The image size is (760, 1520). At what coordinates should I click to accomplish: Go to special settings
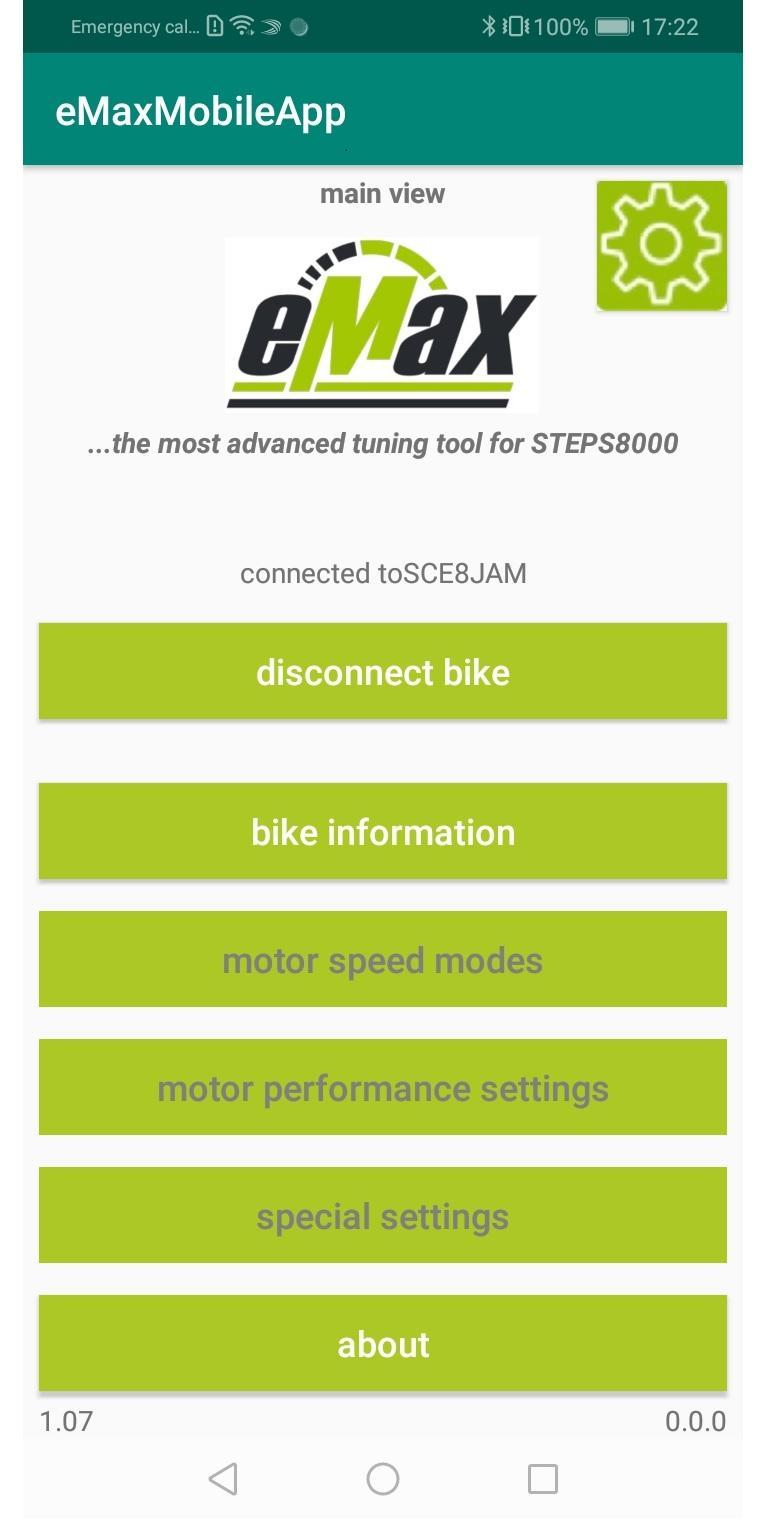tap(383, 1215)
